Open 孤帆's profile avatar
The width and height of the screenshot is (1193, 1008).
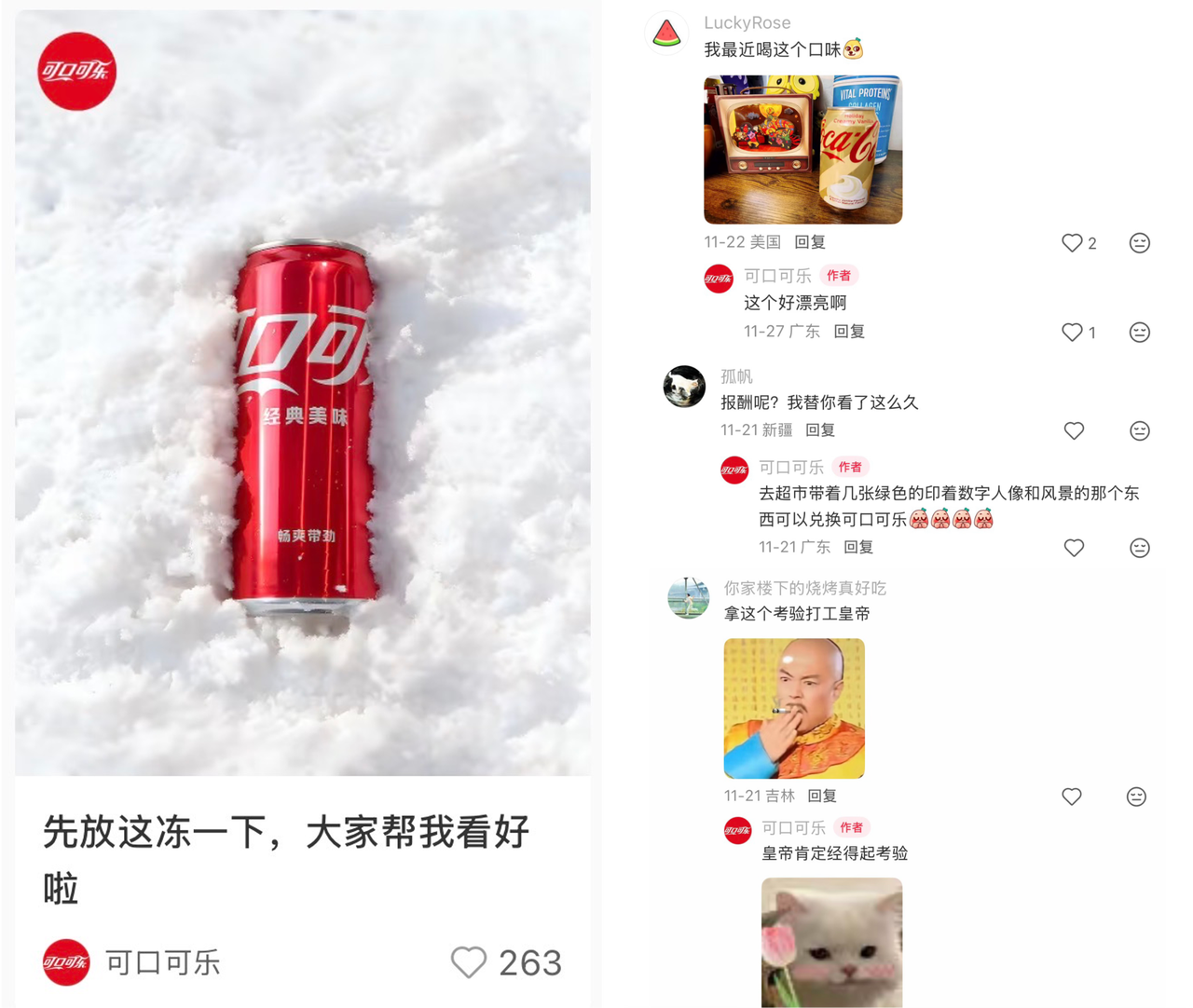point(684,387)
